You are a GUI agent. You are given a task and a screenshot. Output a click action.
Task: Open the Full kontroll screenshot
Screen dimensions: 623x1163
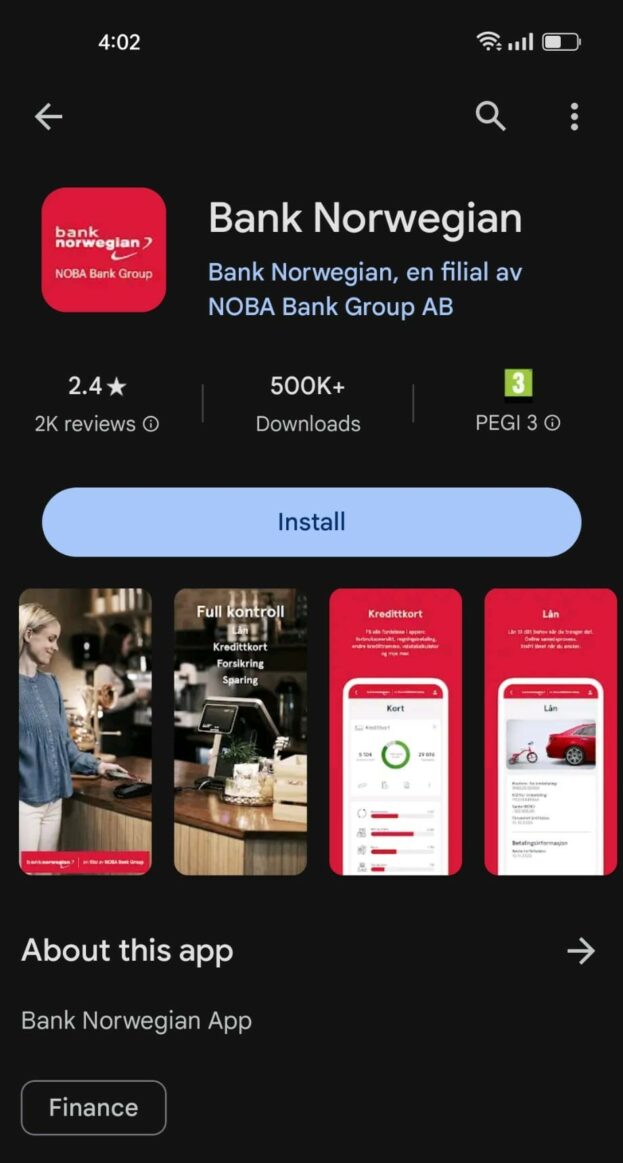click(240, 731)
